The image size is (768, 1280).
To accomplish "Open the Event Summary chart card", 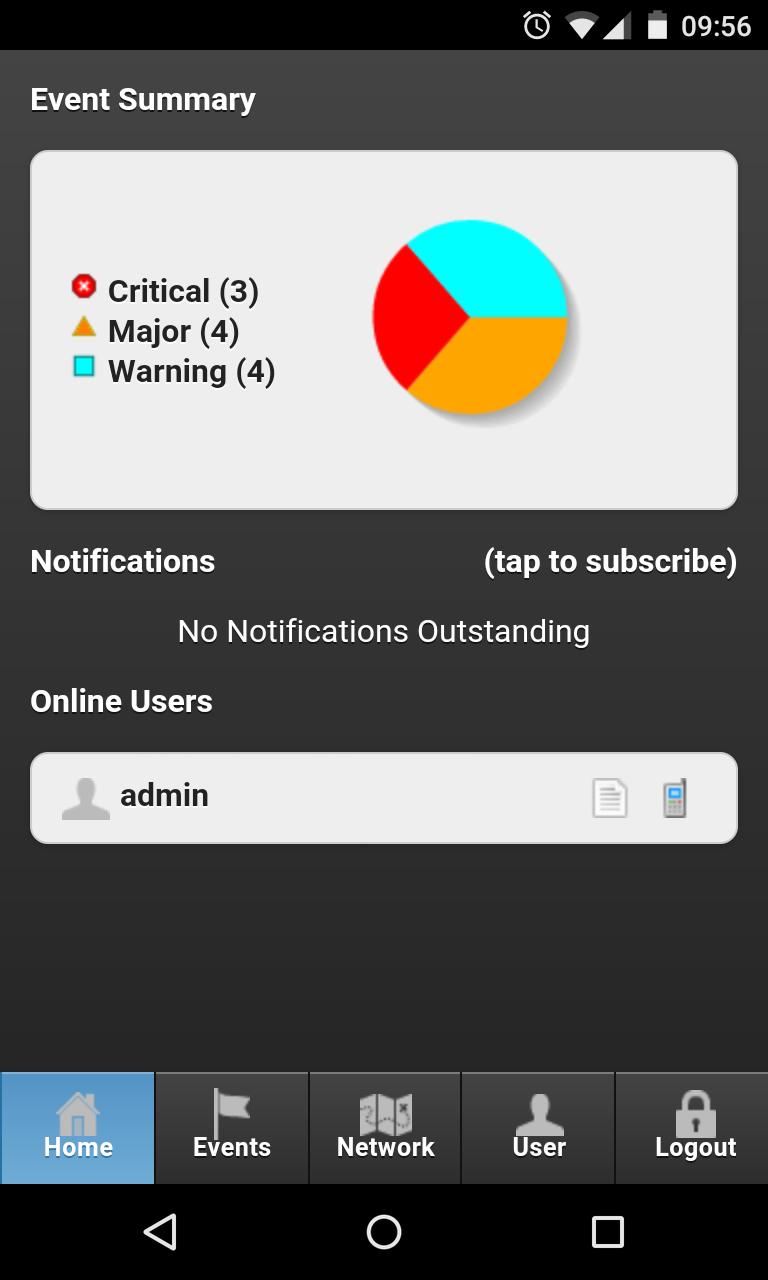I will (384, 330).
